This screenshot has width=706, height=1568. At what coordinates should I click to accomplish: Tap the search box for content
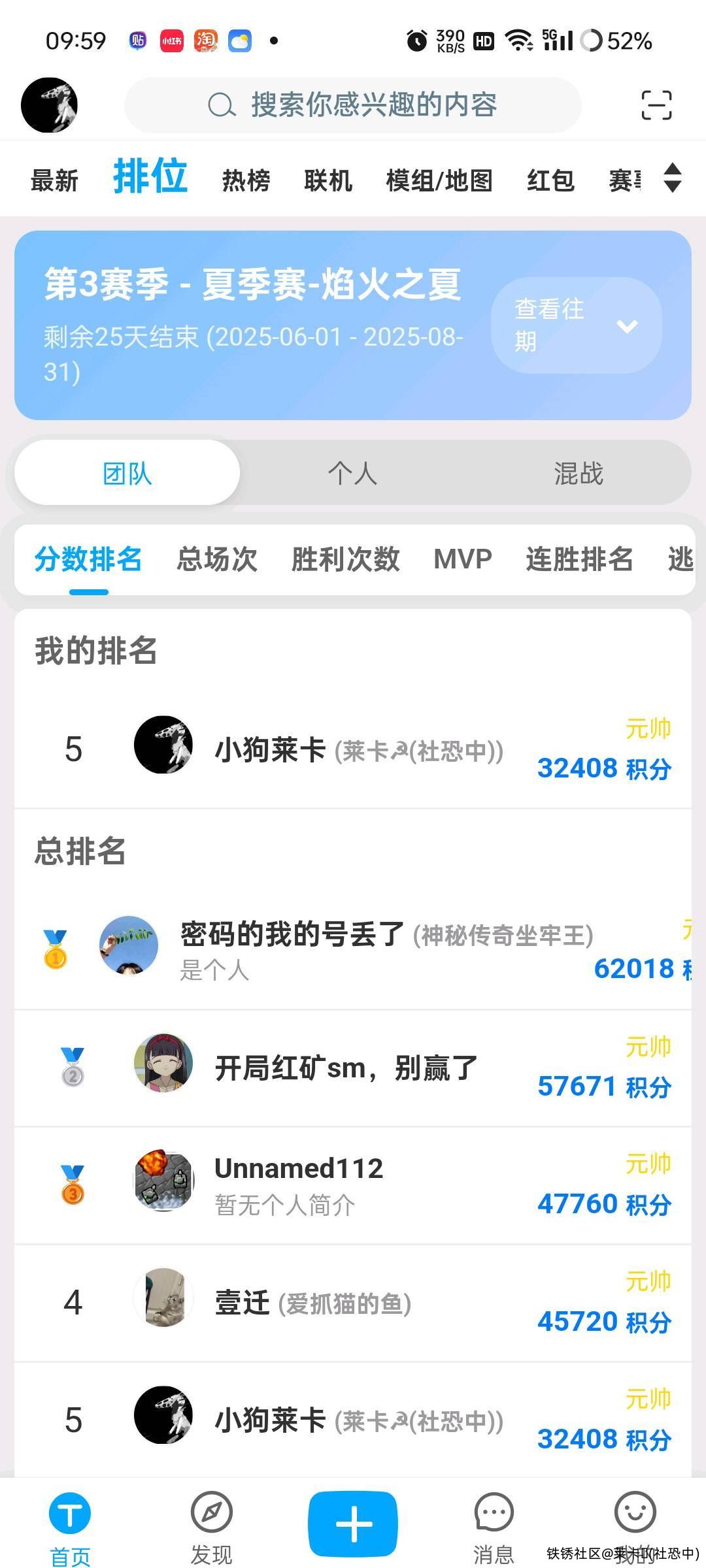point(353,105)
